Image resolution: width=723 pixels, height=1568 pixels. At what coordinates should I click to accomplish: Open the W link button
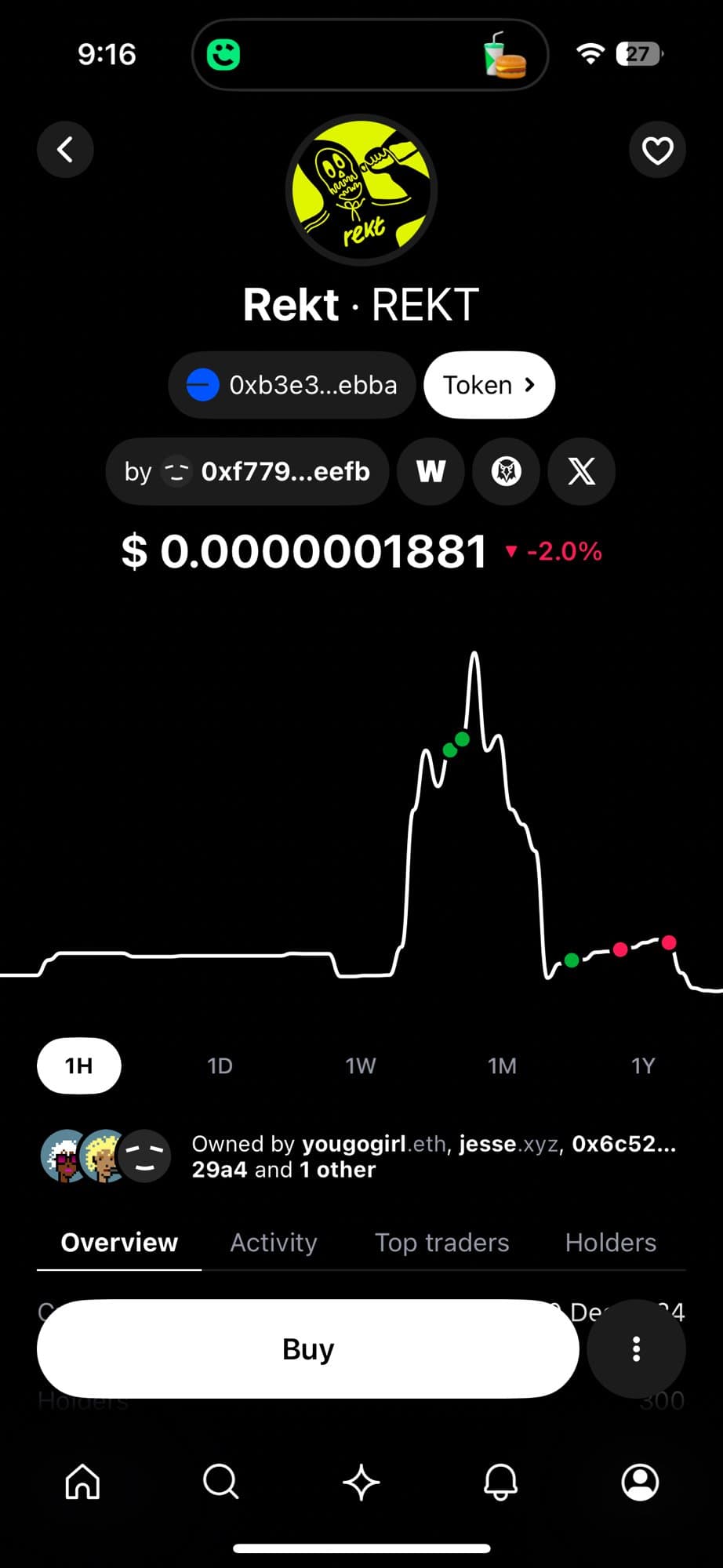click(431, 471)
